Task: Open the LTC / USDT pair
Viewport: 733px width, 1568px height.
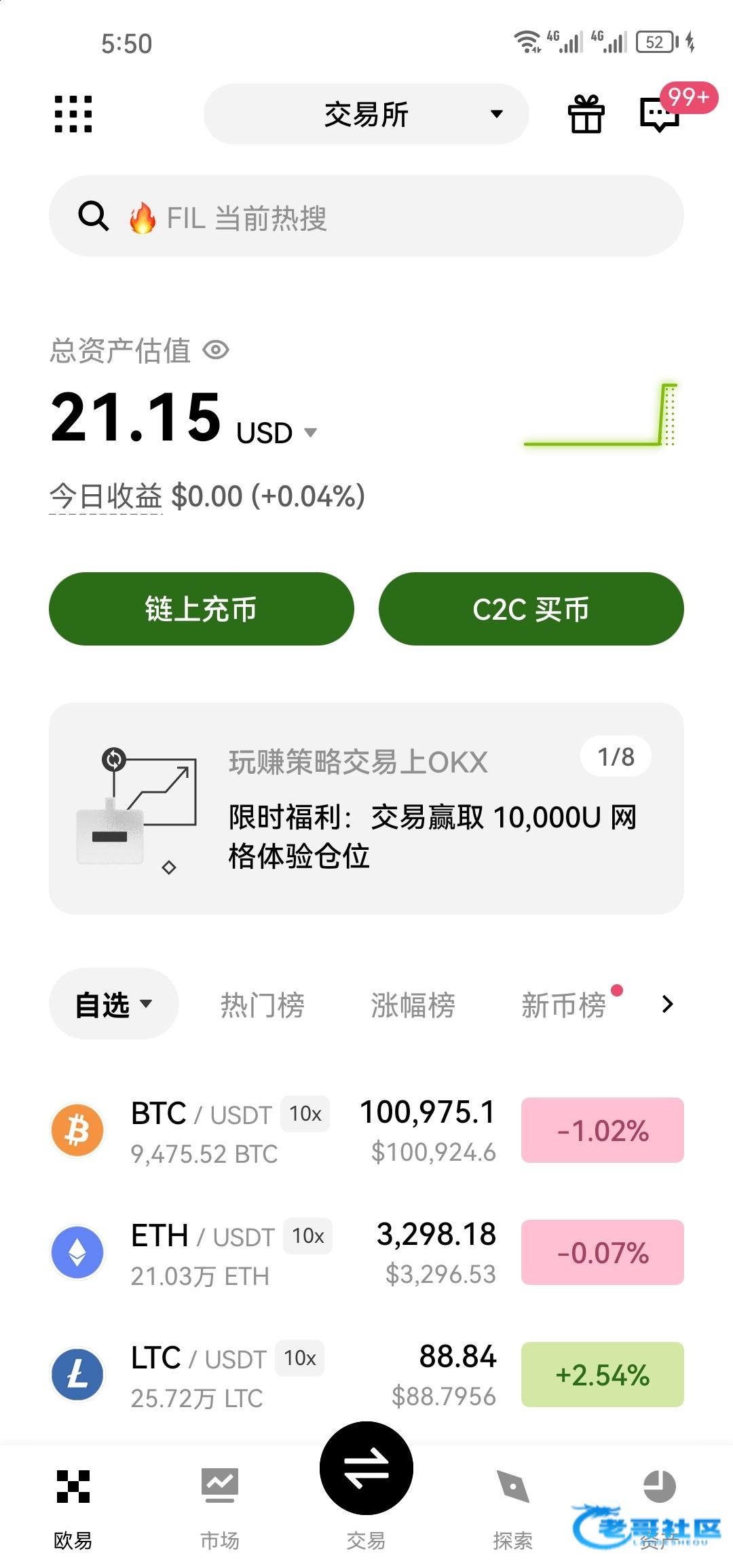Action: tap(271, 1375)
